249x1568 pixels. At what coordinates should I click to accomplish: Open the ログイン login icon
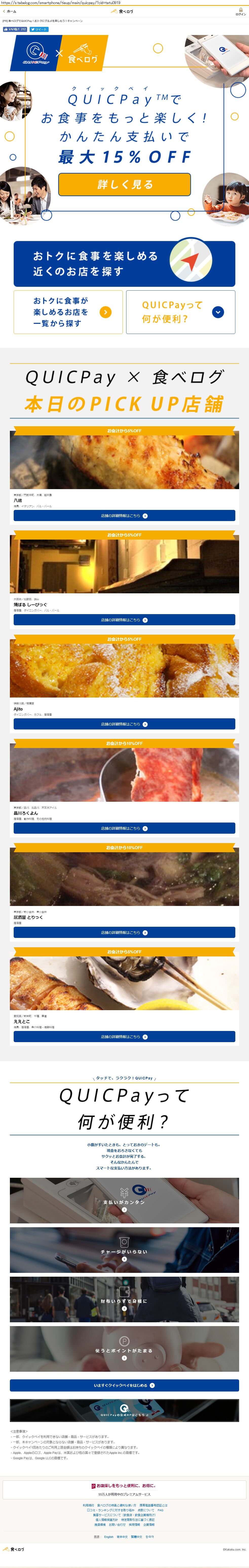tap(240, 12)
